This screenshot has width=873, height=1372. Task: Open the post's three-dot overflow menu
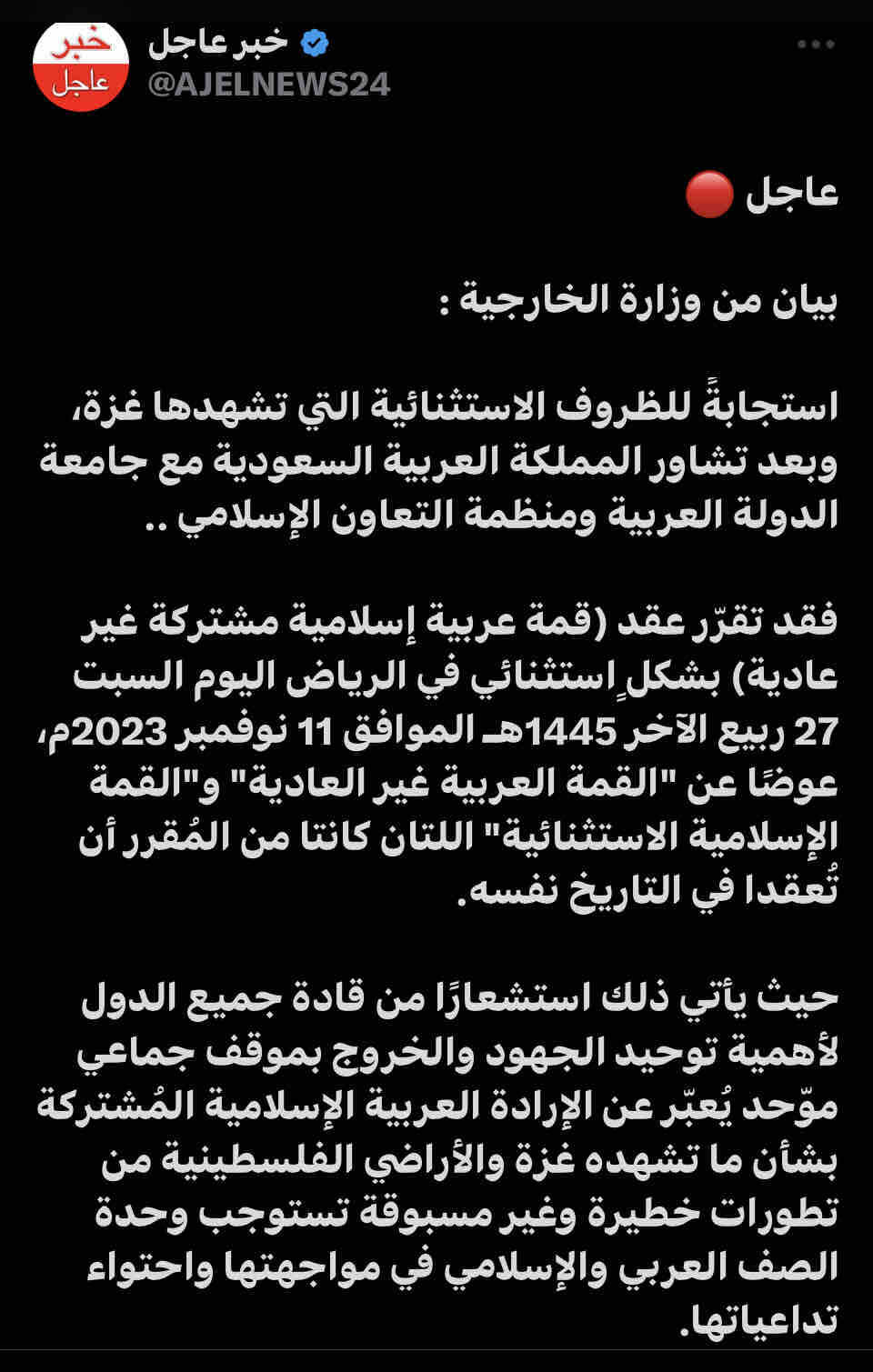pyautogui.click(x=816, y=44)
